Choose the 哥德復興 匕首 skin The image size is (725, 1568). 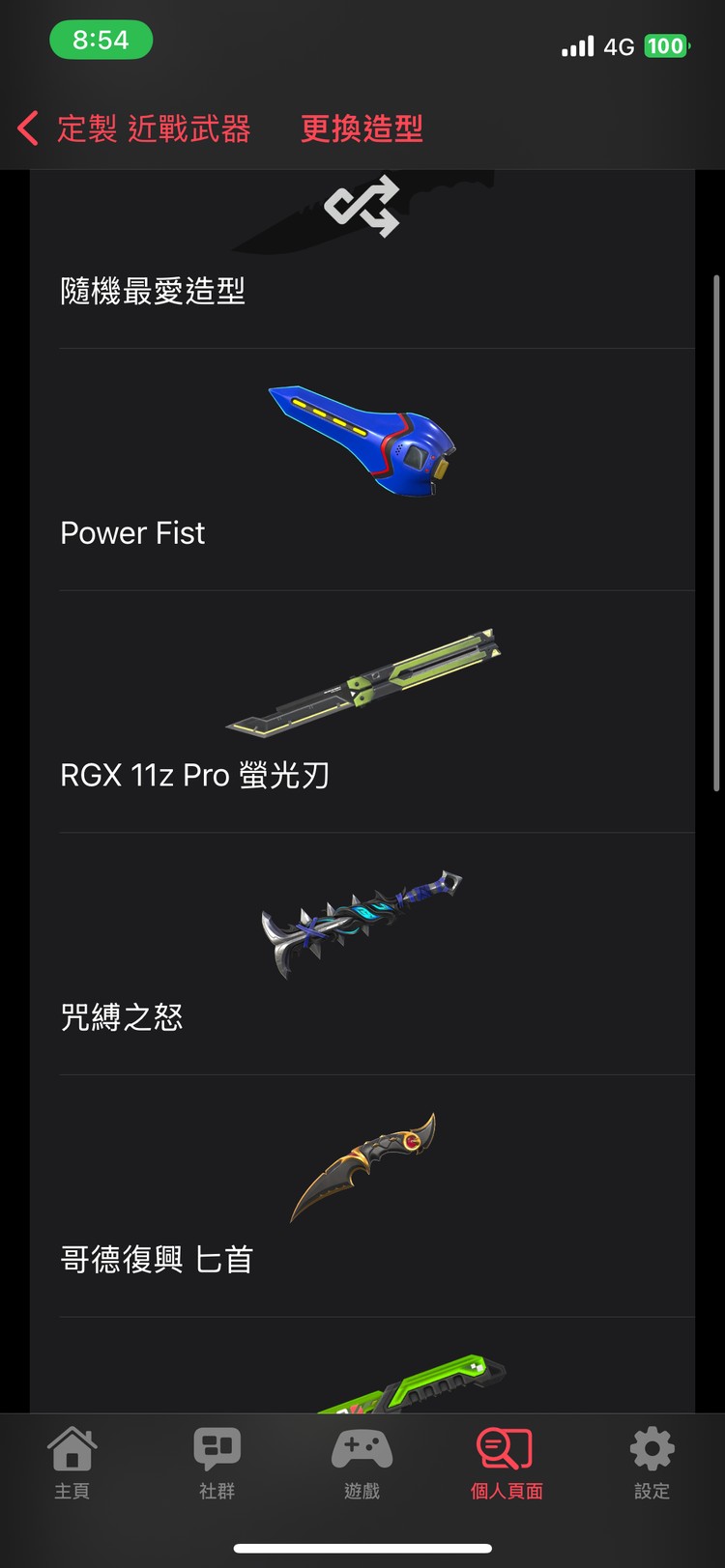pos(362,1196)
